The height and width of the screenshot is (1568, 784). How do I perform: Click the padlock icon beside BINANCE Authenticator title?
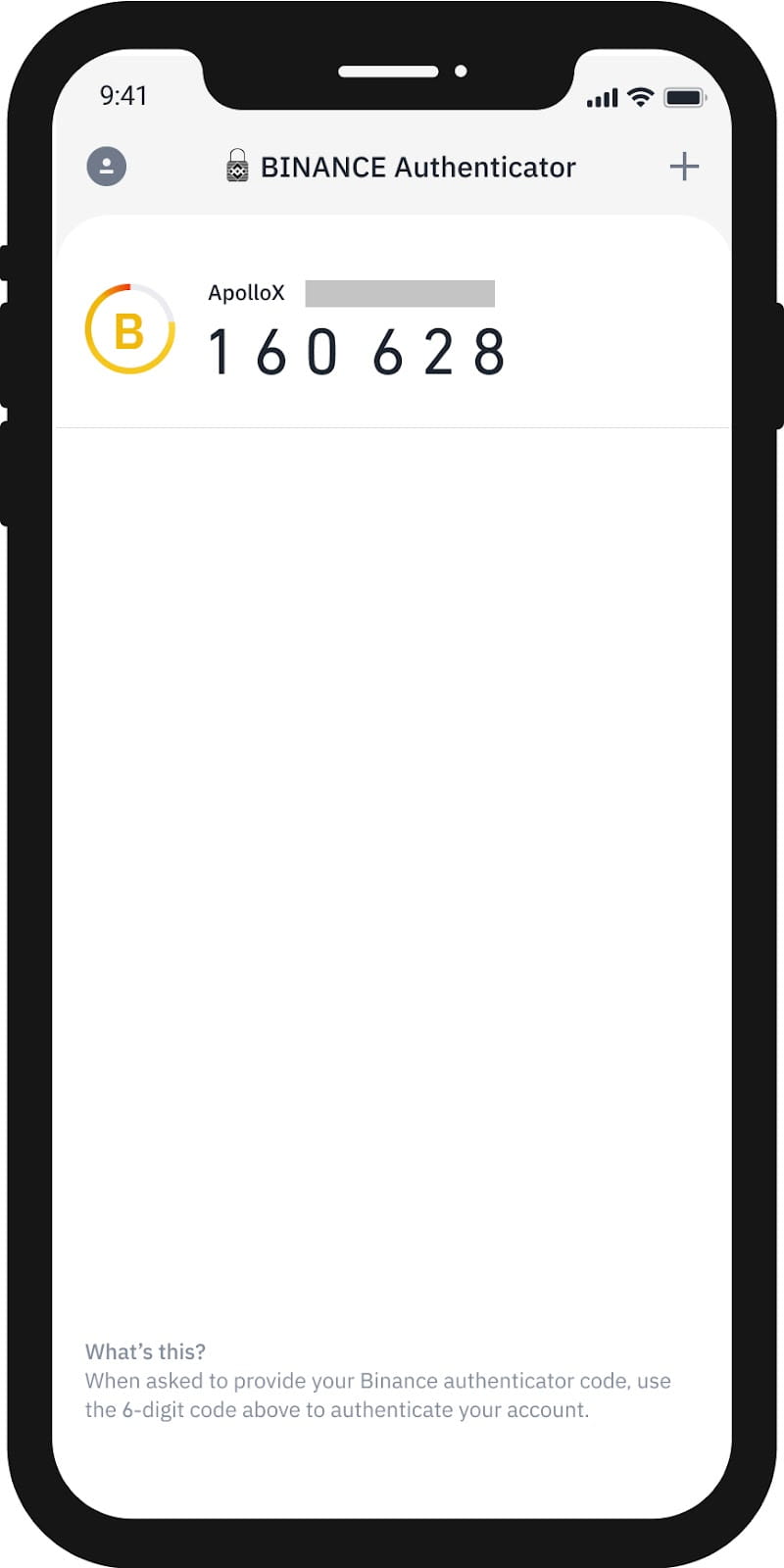(x=238, y=166)
